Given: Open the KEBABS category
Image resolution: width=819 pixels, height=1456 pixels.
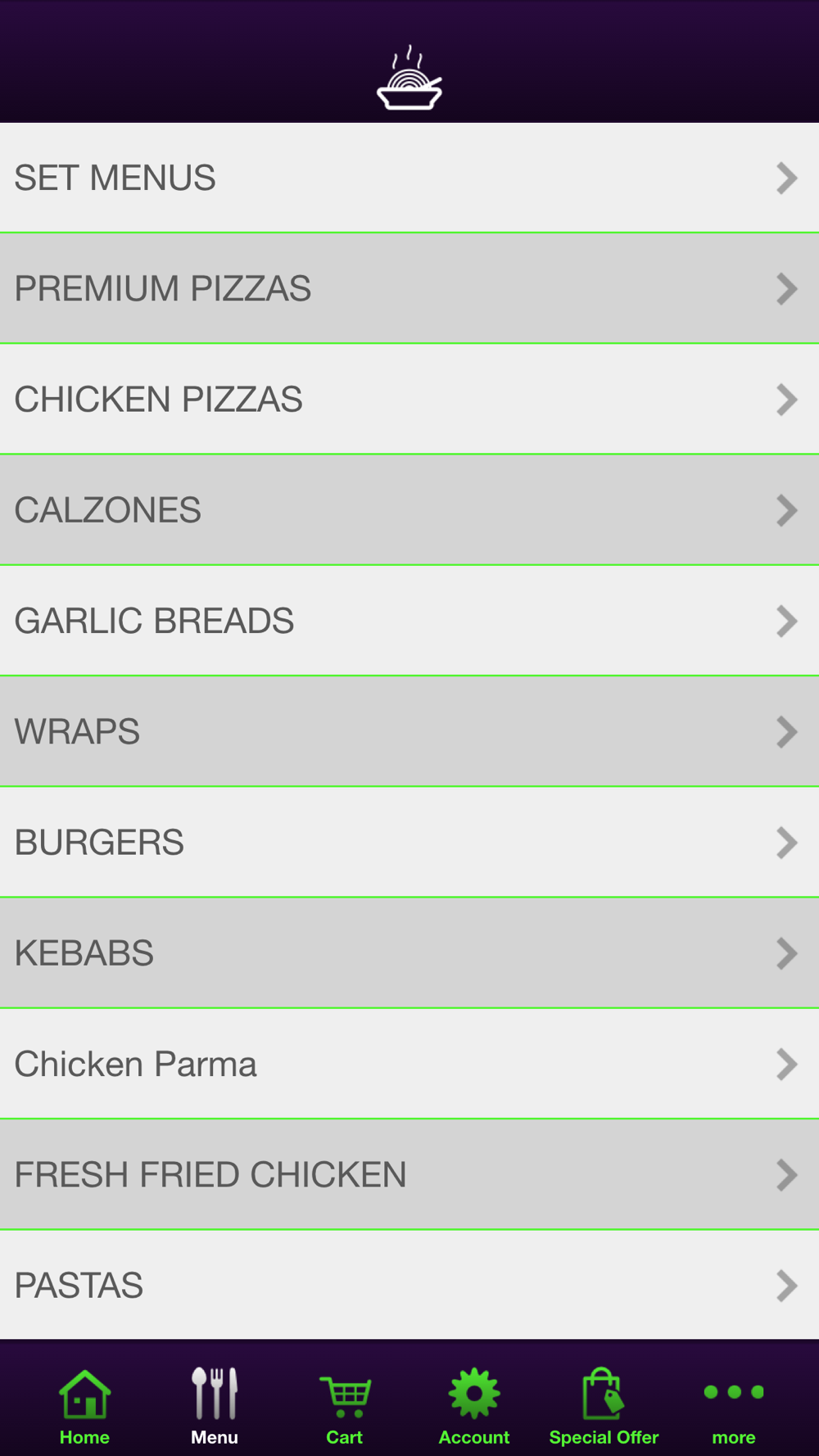Looking at the screenshot, I should point(409,953).
